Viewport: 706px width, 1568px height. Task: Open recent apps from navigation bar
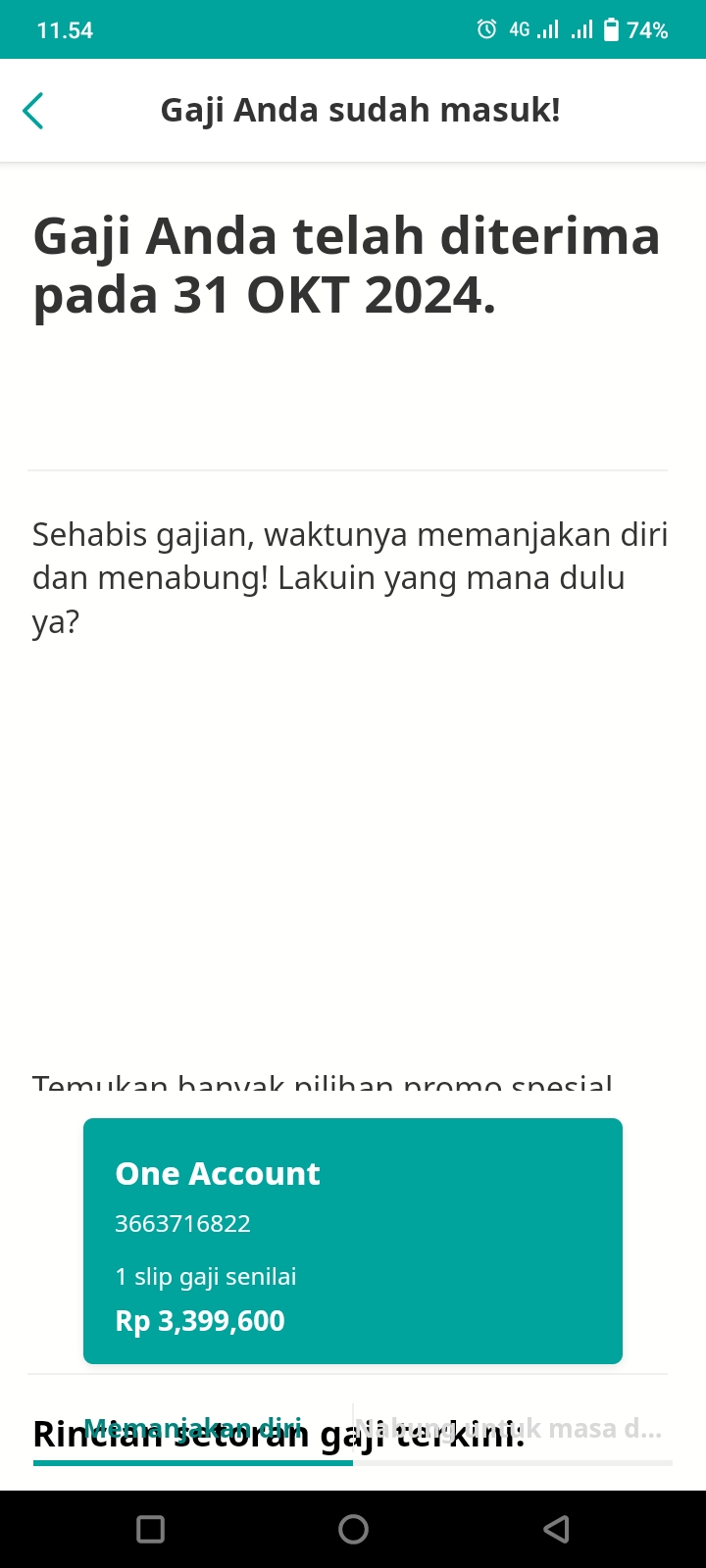tap(150, 1529)
